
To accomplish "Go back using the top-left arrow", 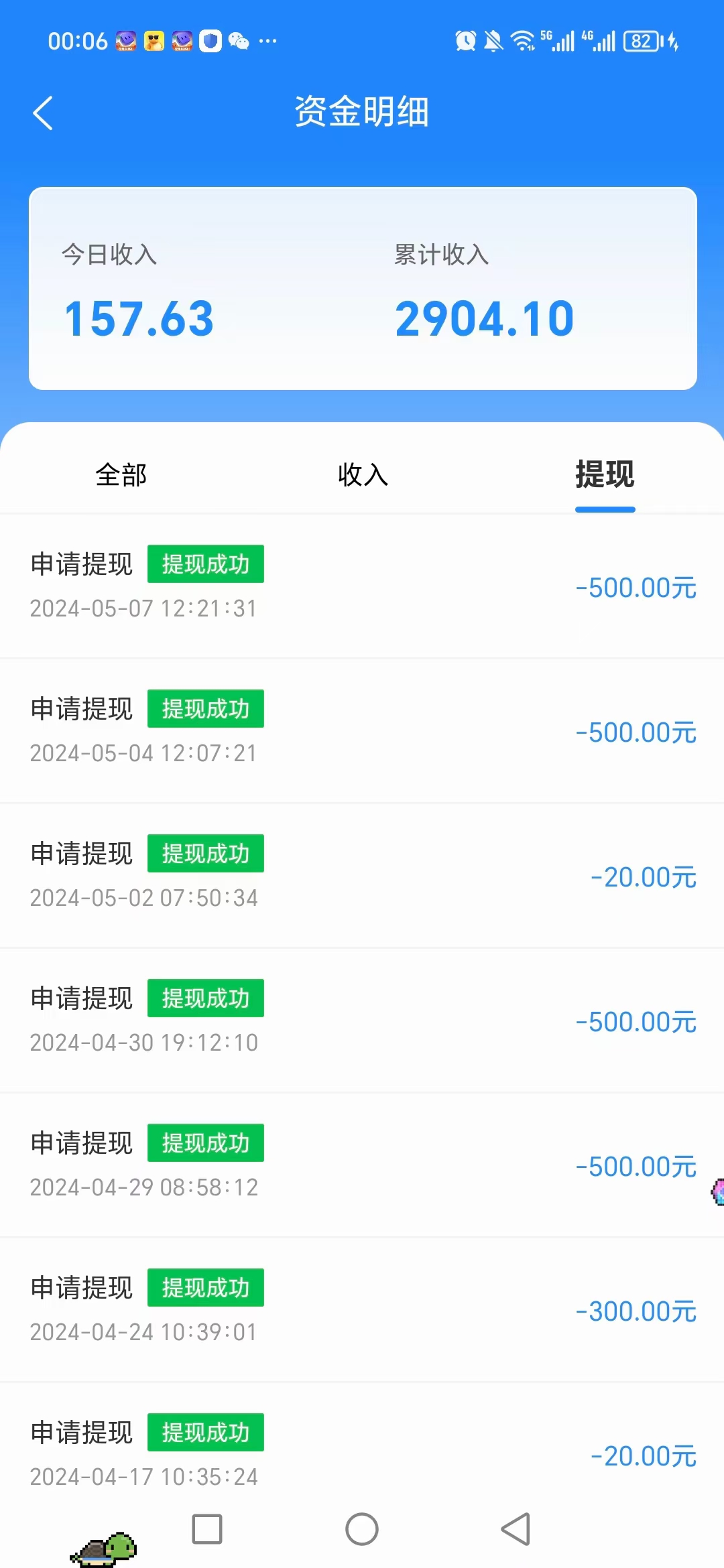I will 43,113.
